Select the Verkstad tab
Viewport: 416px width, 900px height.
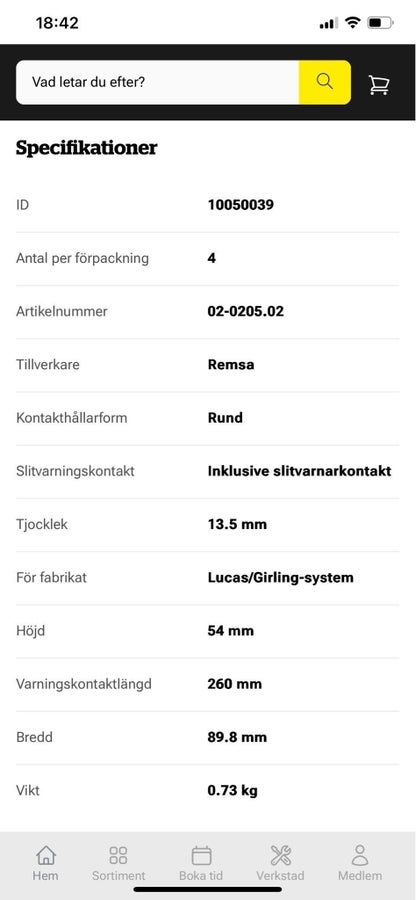pyautogui.click(x=280, y=862)
